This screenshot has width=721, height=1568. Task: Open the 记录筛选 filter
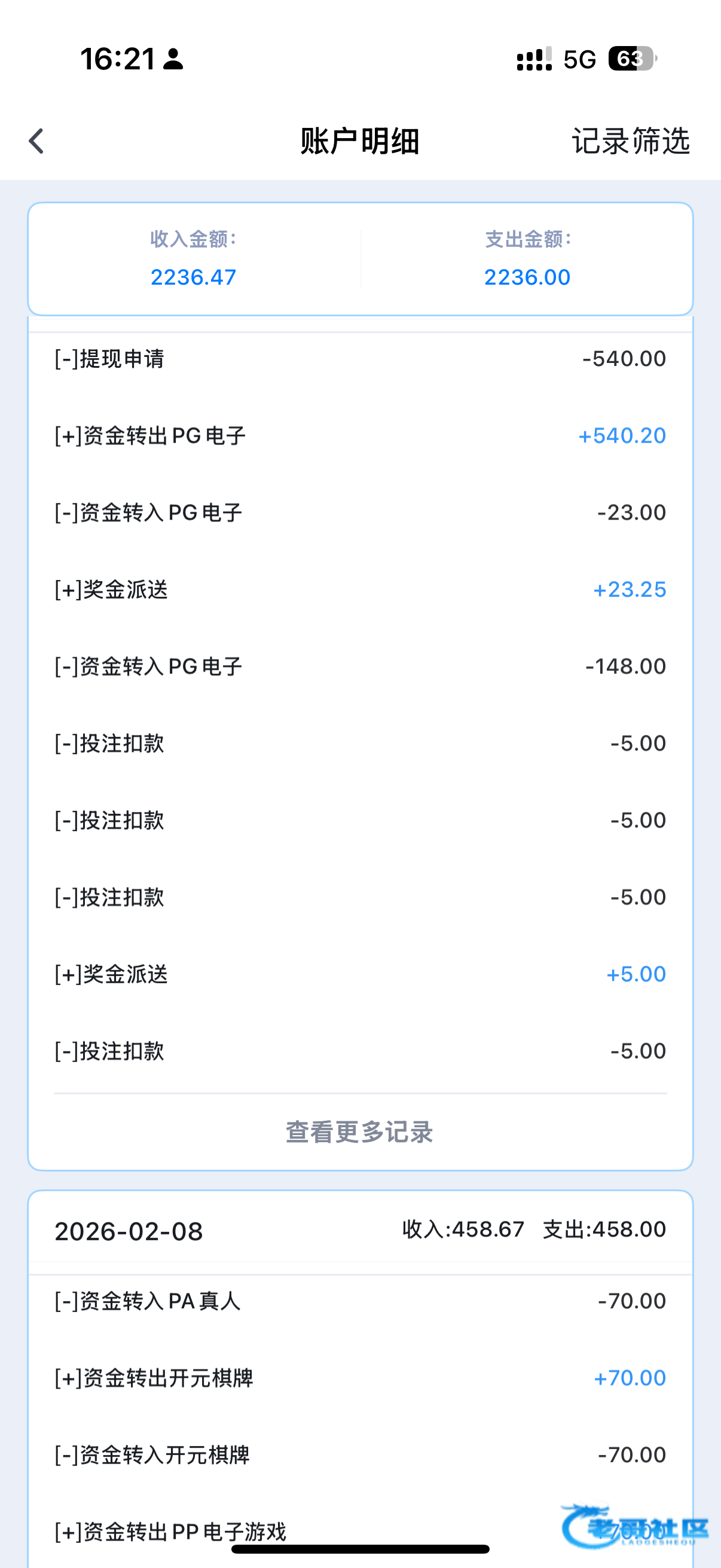pos(630,141)
